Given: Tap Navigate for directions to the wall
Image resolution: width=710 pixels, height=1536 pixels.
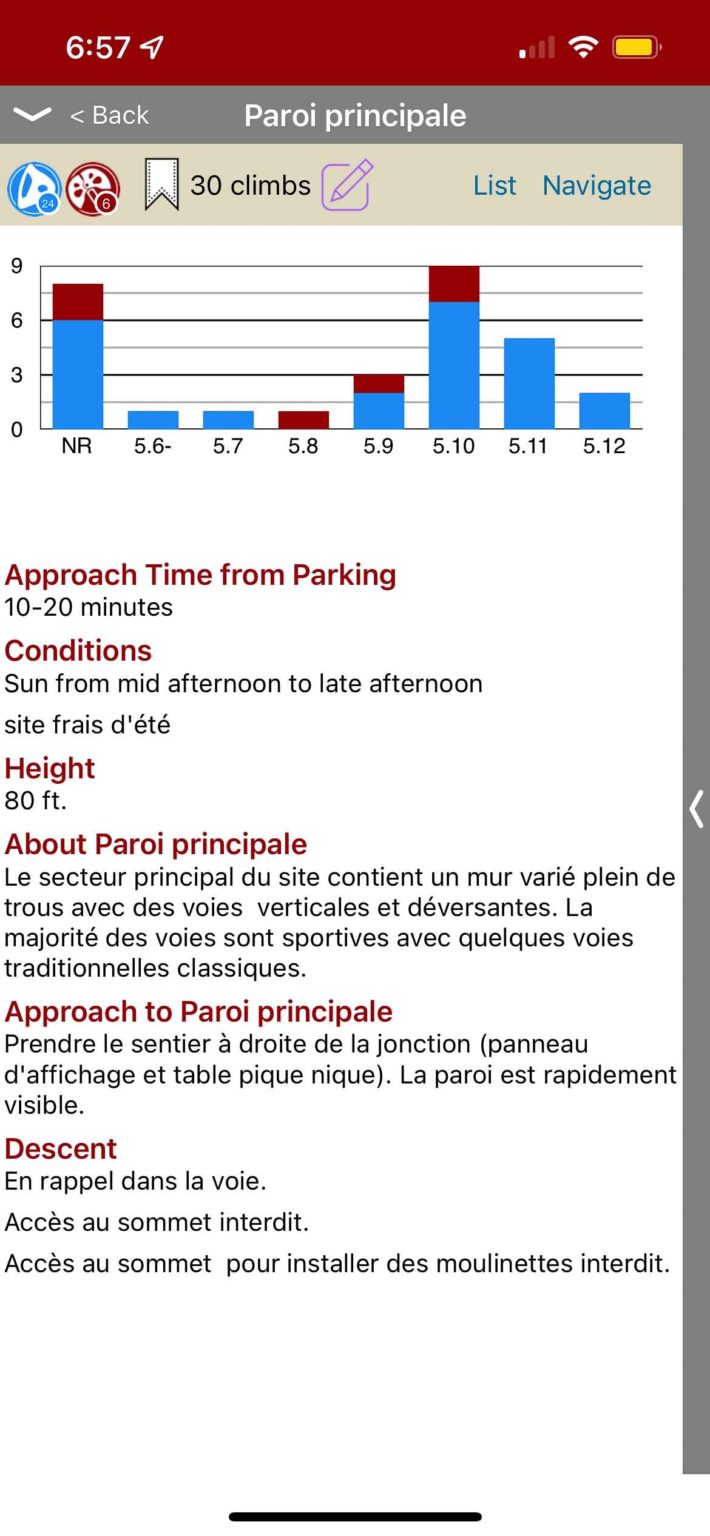Looking at the screenshot, I should point(596,186).
